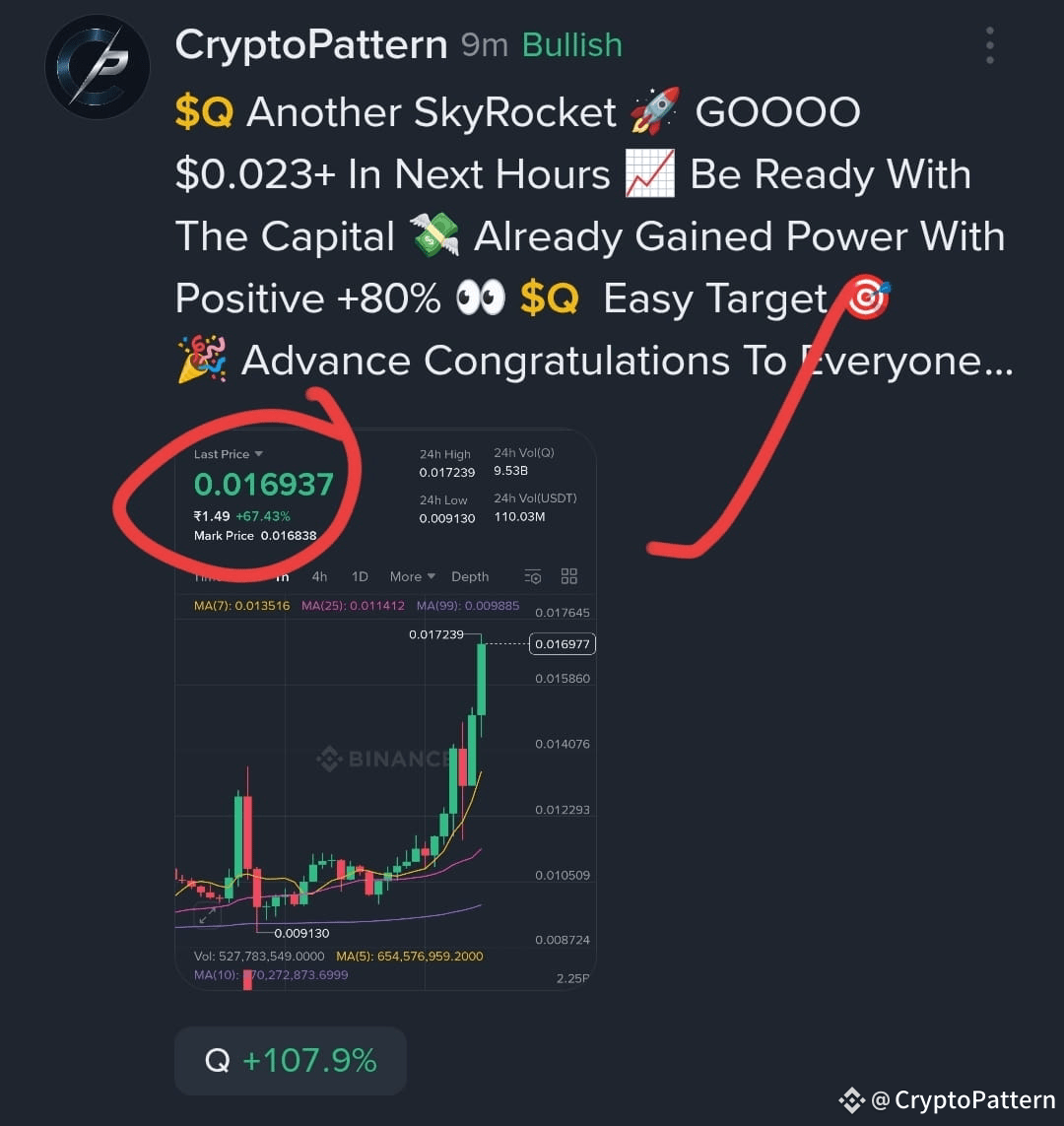The image size is (1064, 1126).
Task: Toggle the MA(7) moving average indicator
Action: click(241, 607)
